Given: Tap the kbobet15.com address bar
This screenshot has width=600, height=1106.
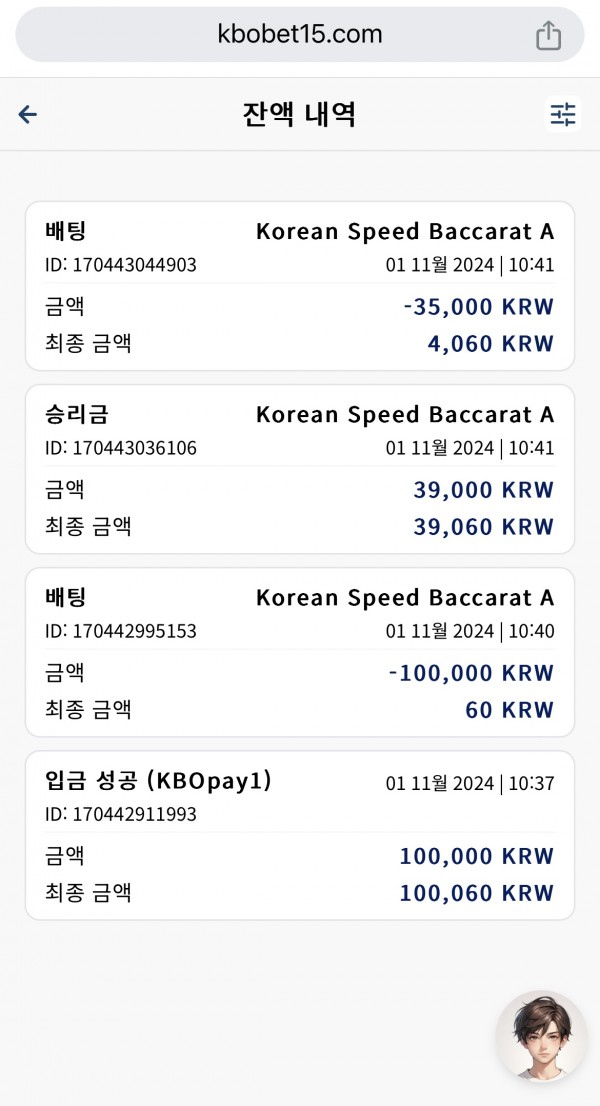Looking at the screenshot, I should click(x=300, y=35).
